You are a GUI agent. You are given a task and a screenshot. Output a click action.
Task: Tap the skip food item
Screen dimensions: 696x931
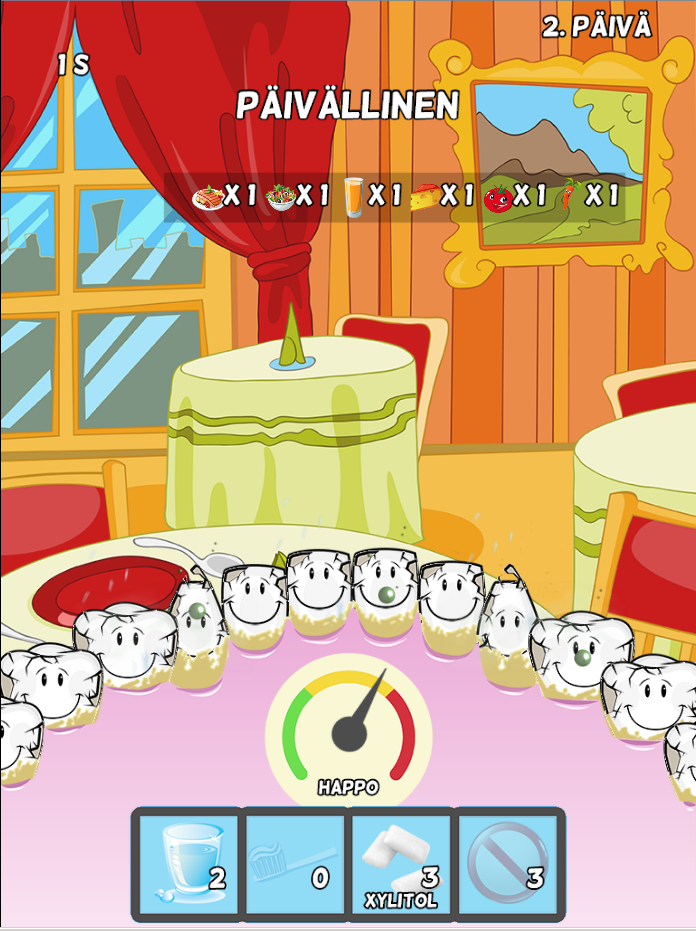coord(509,864)
